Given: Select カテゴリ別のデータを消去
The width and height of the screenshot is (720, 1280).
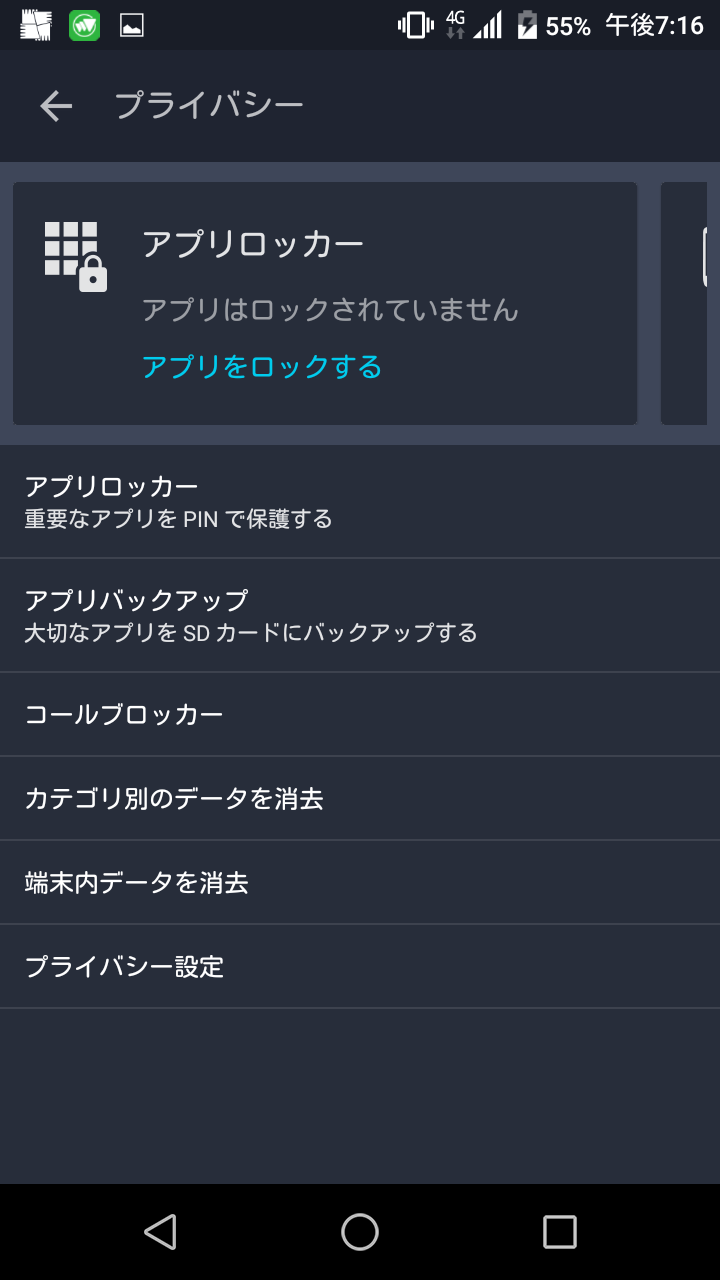Looking at the screenshot, I should 360,799.
